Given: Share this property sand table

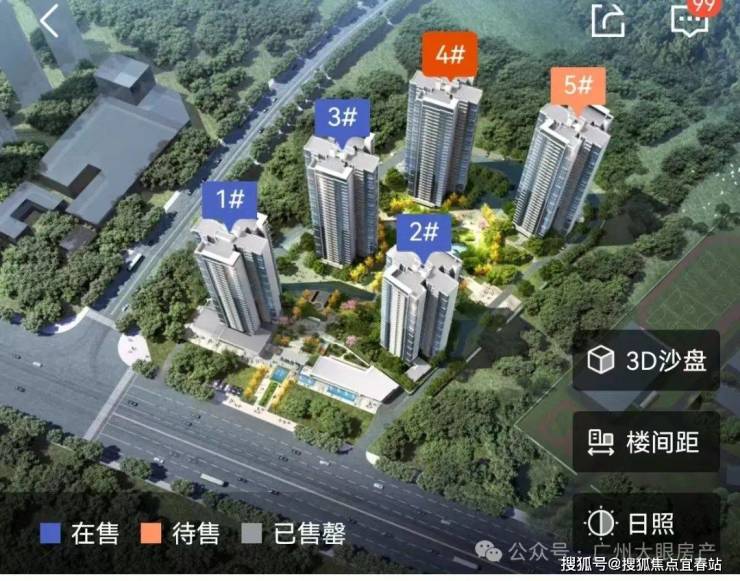Looking at the screenshot, I should (x=608, y=19).
